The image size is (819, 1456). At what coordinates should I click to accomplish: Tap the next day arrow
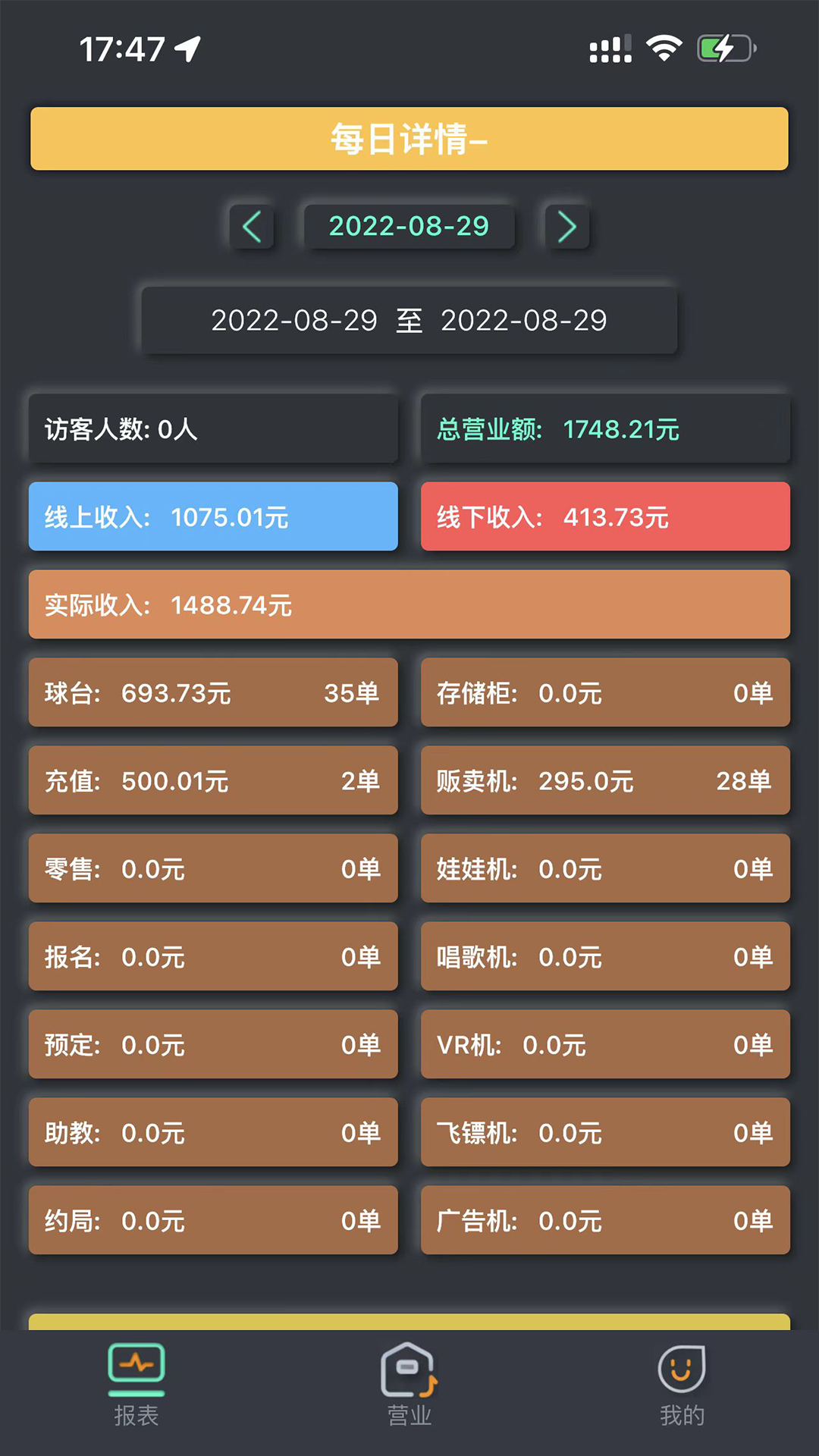tap(566, 227)
